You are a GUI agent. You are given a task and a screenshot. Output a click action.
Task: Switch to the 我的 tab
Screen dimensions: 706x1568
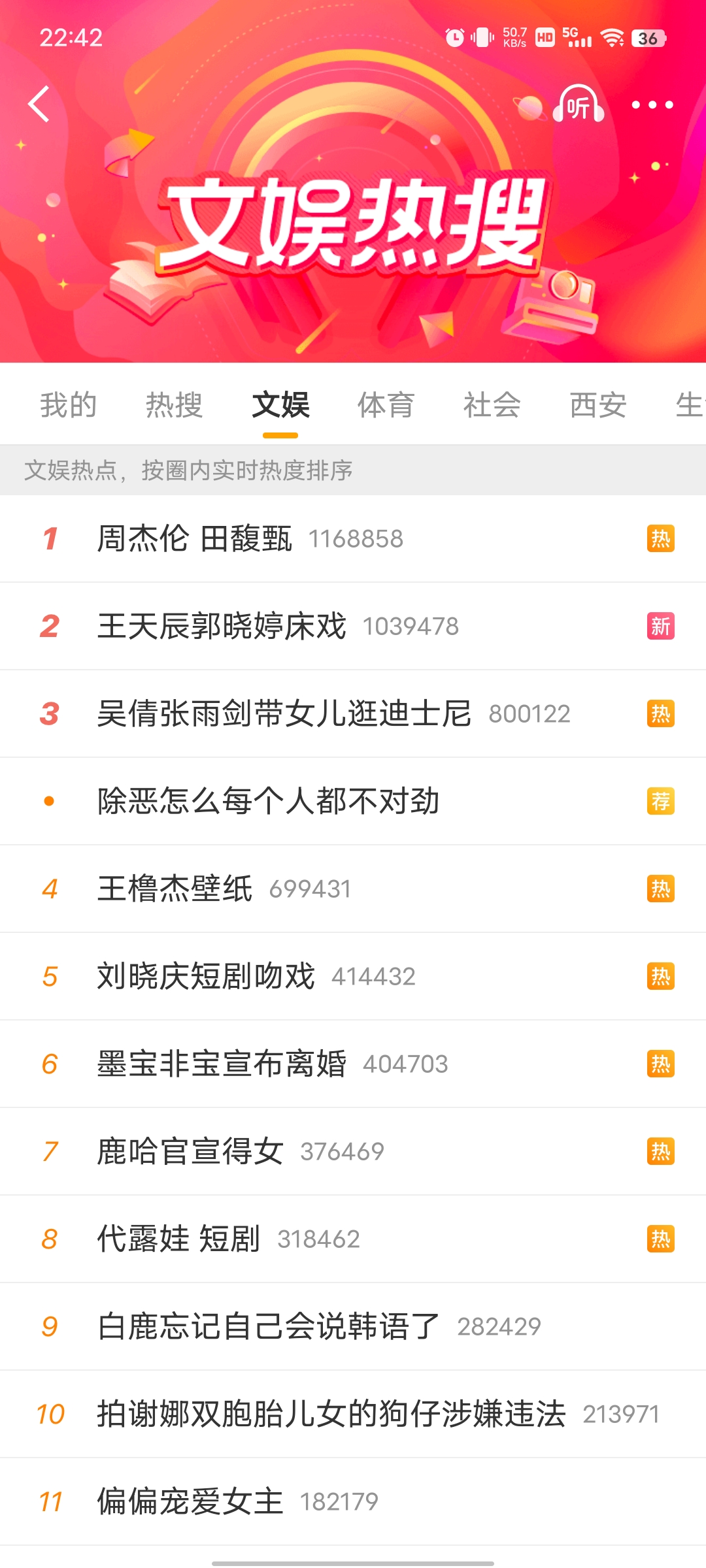pos(68,405)
